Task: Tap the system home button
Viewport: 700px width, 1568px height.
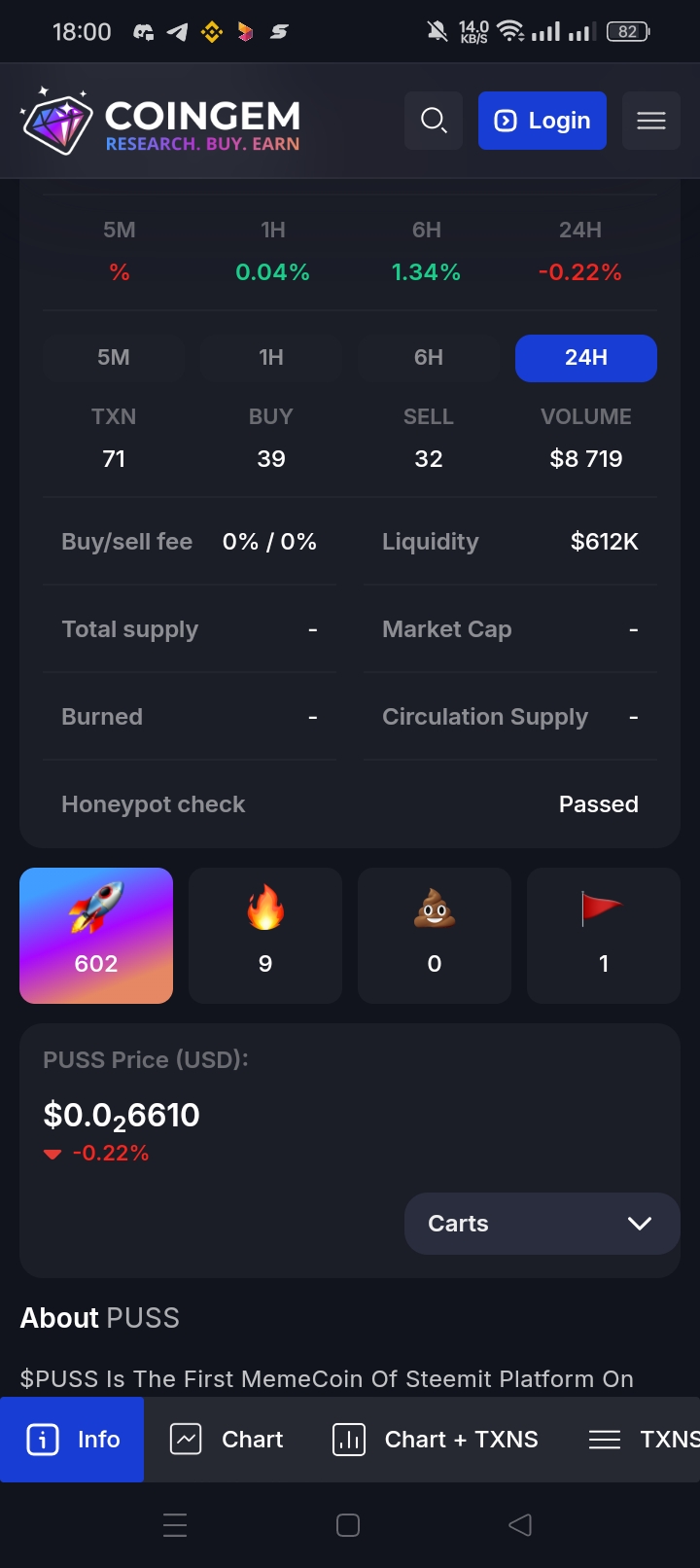Action: (x=348, y=1524)
